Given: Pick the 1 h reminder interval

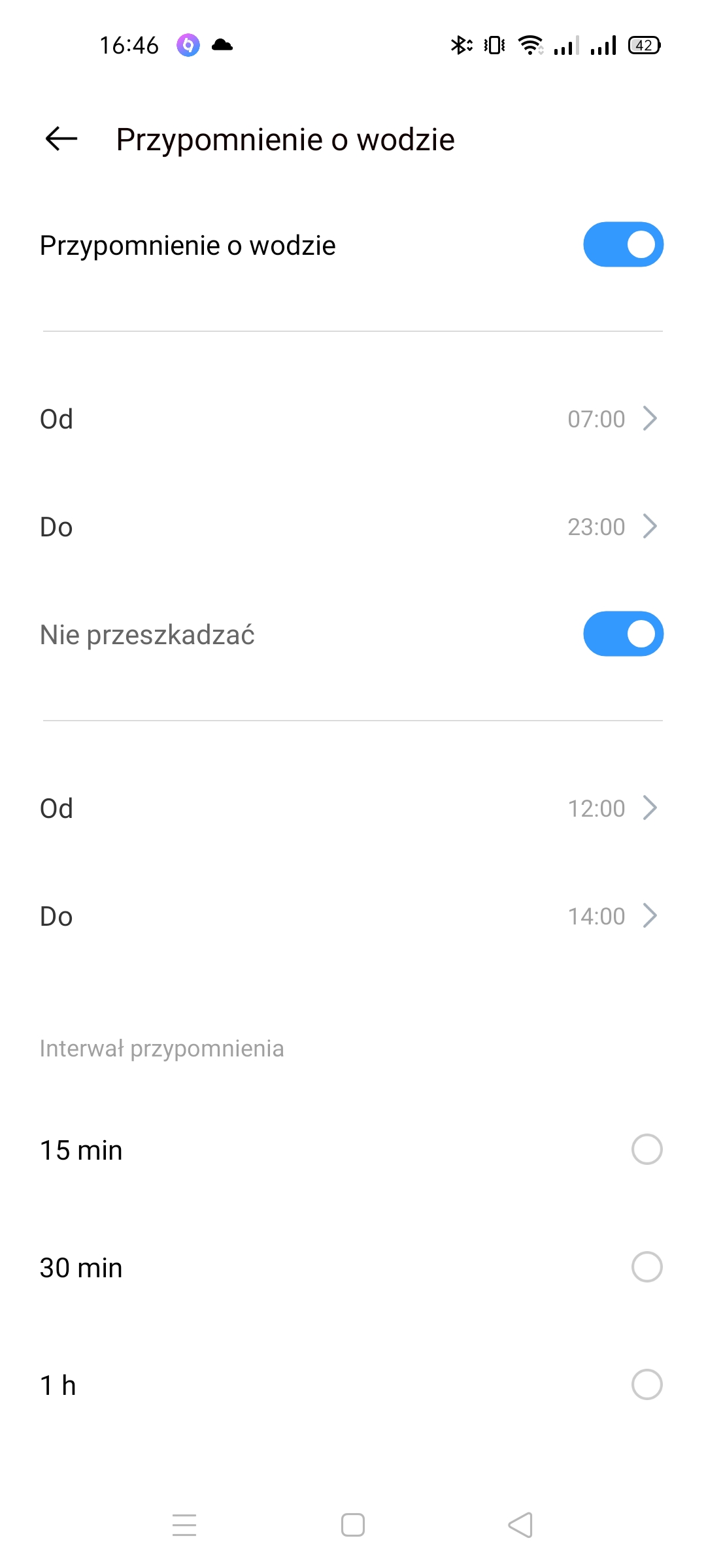Looking at the screenshot, I should [x=353, y=1385].
